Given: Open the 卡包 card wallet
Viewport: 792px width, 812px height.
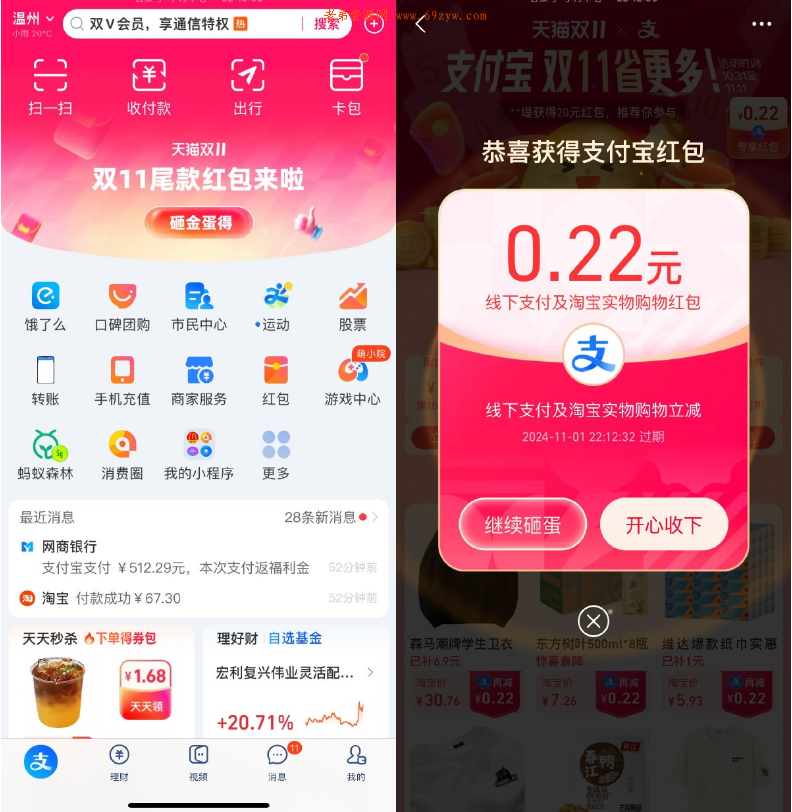Looking at the screenshot, I should click(x=346, y=86).
